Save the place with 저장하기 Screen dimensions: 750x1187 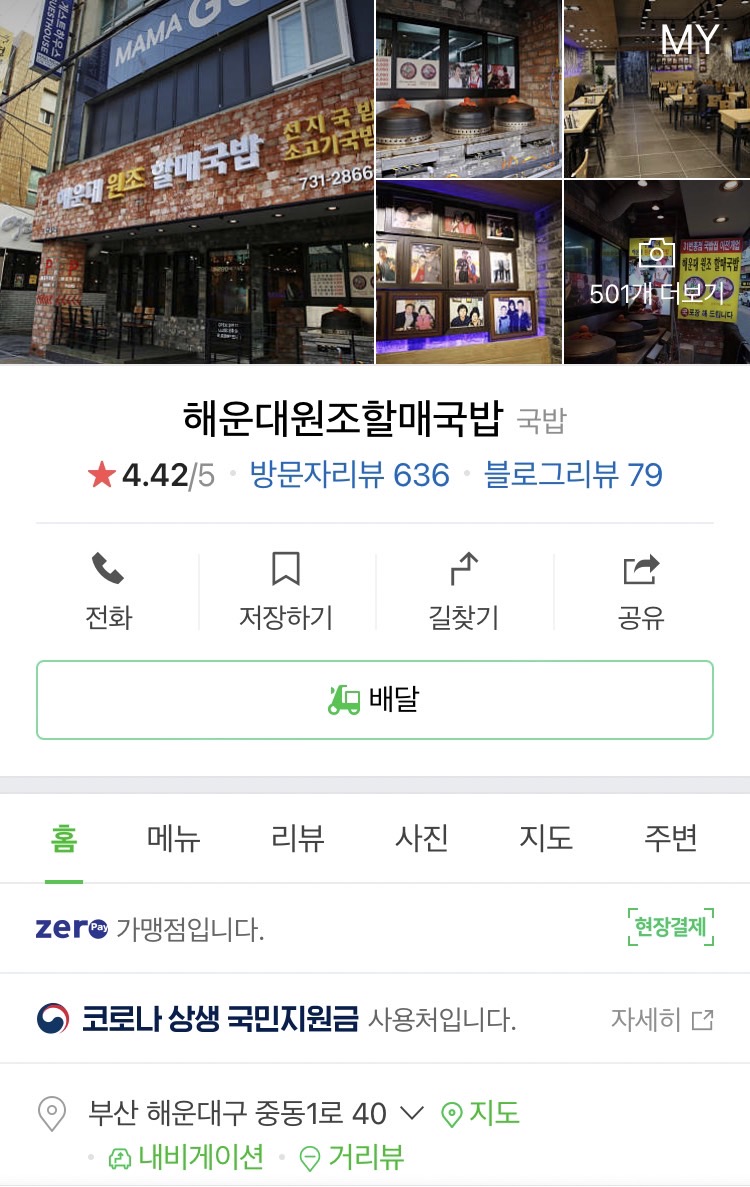286,591
